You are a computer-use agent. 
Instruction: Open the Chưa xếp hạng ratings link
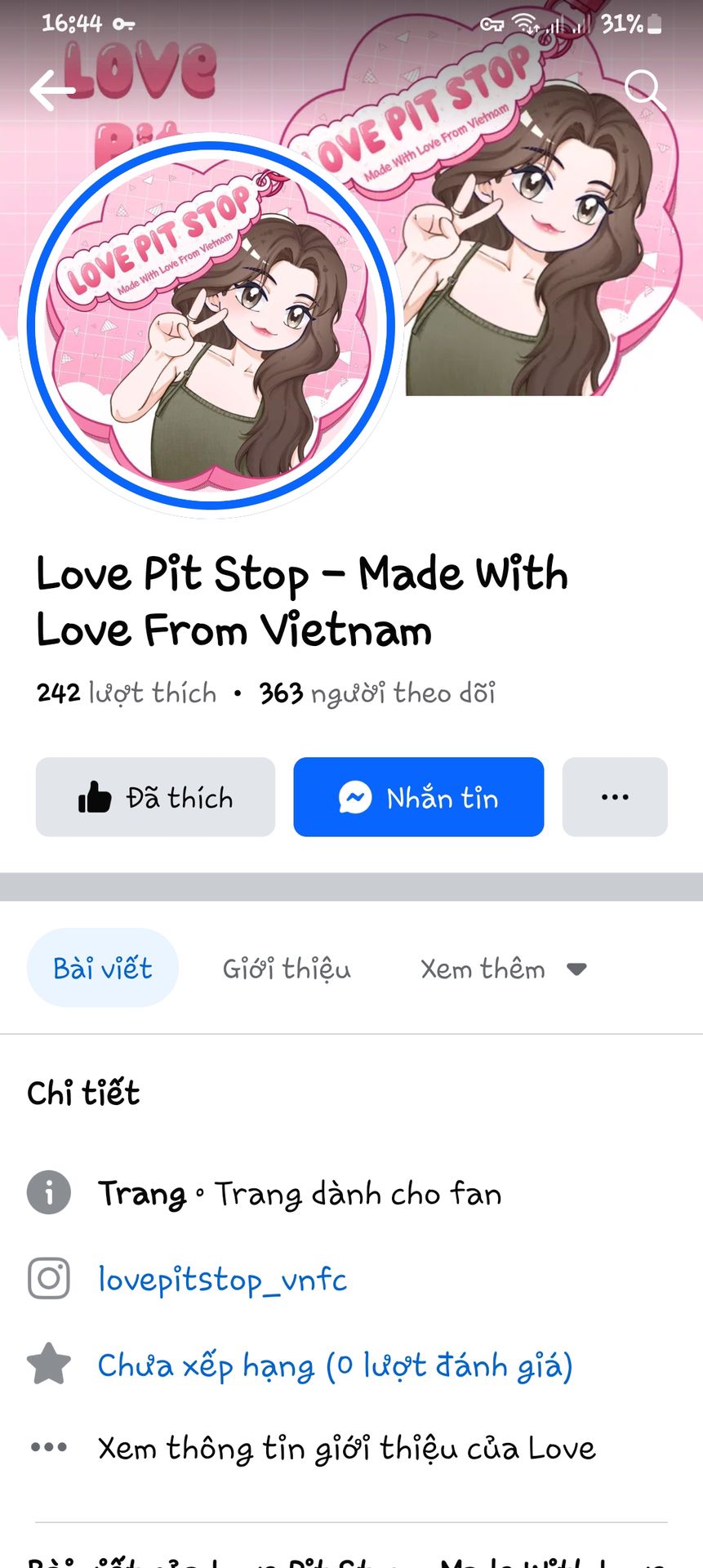[x=335, y=1365]
